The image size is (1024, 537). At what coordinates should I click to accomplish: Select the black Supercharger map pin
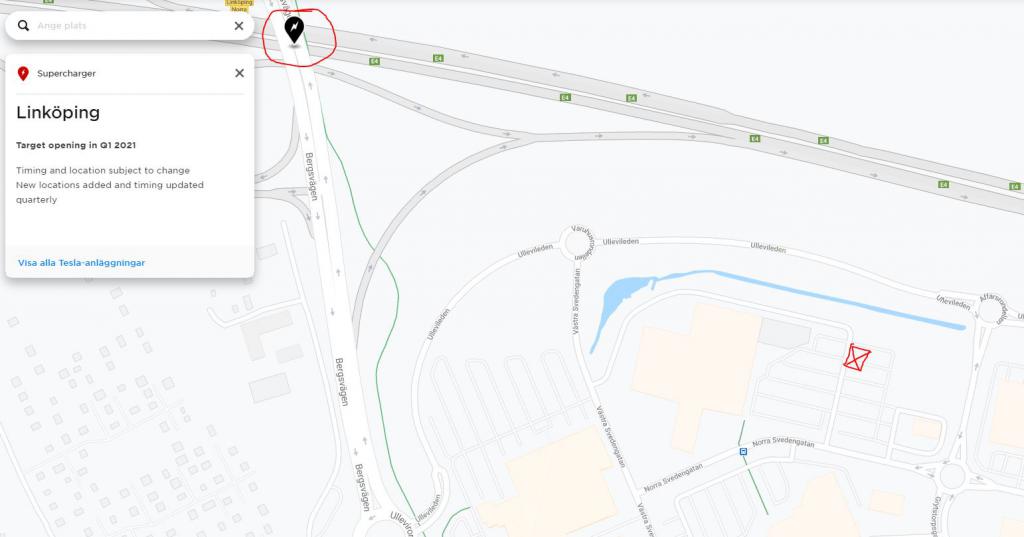click(x=294, y=29)
